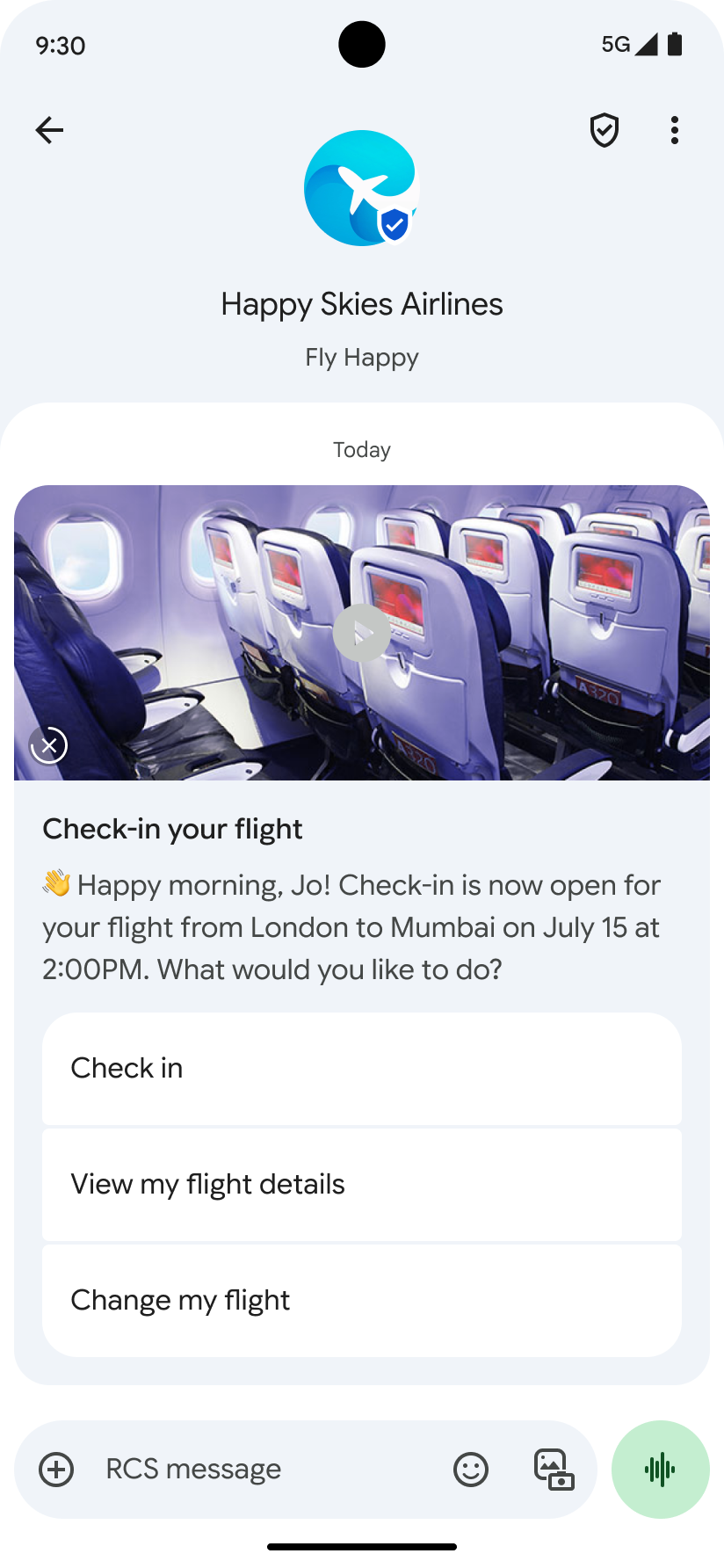Choose View my flight details
Screen dimensions: 724x1568
coord(361,1184)
